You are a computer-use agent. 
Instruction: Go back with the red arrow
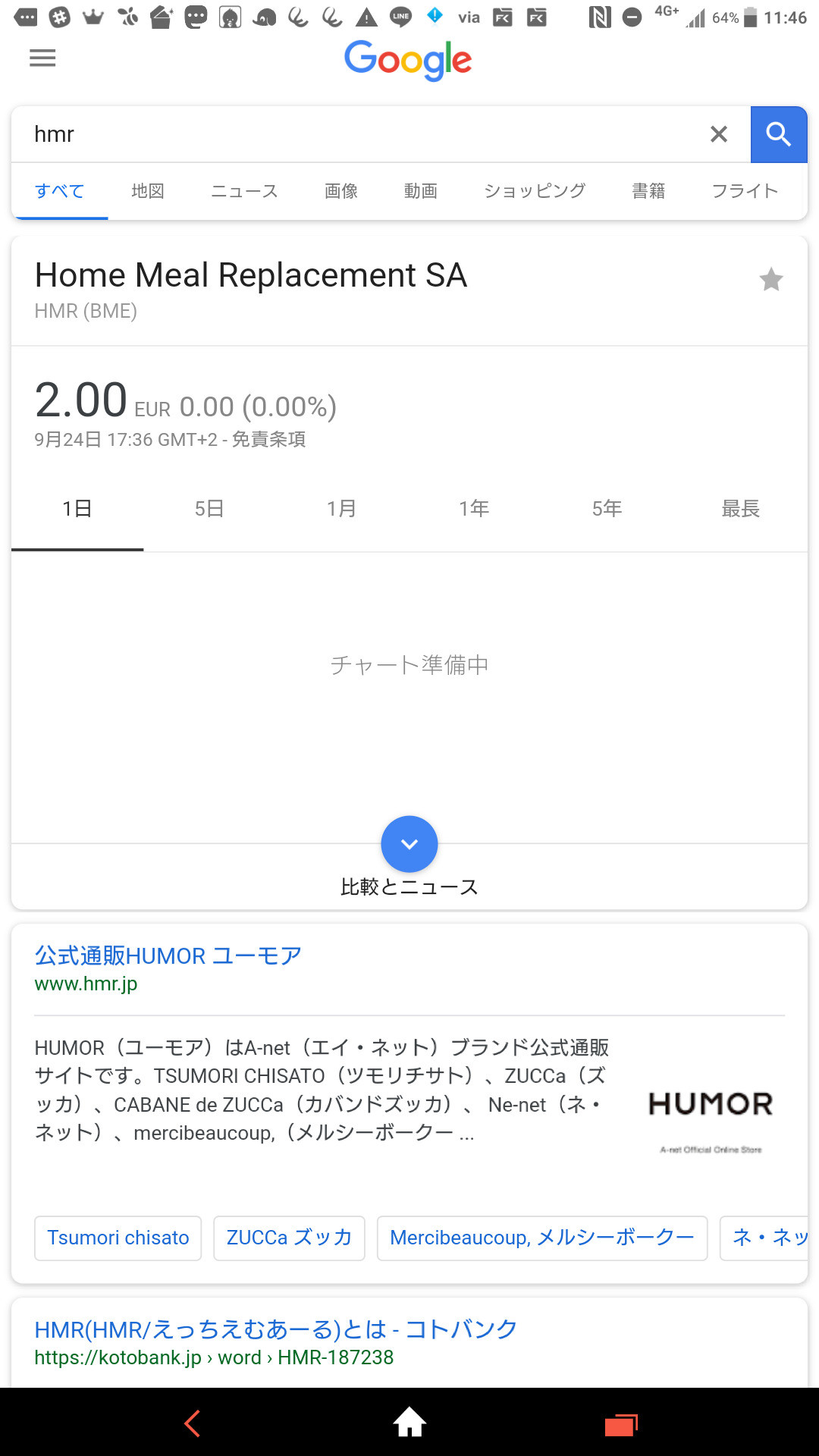point(193,1423)
